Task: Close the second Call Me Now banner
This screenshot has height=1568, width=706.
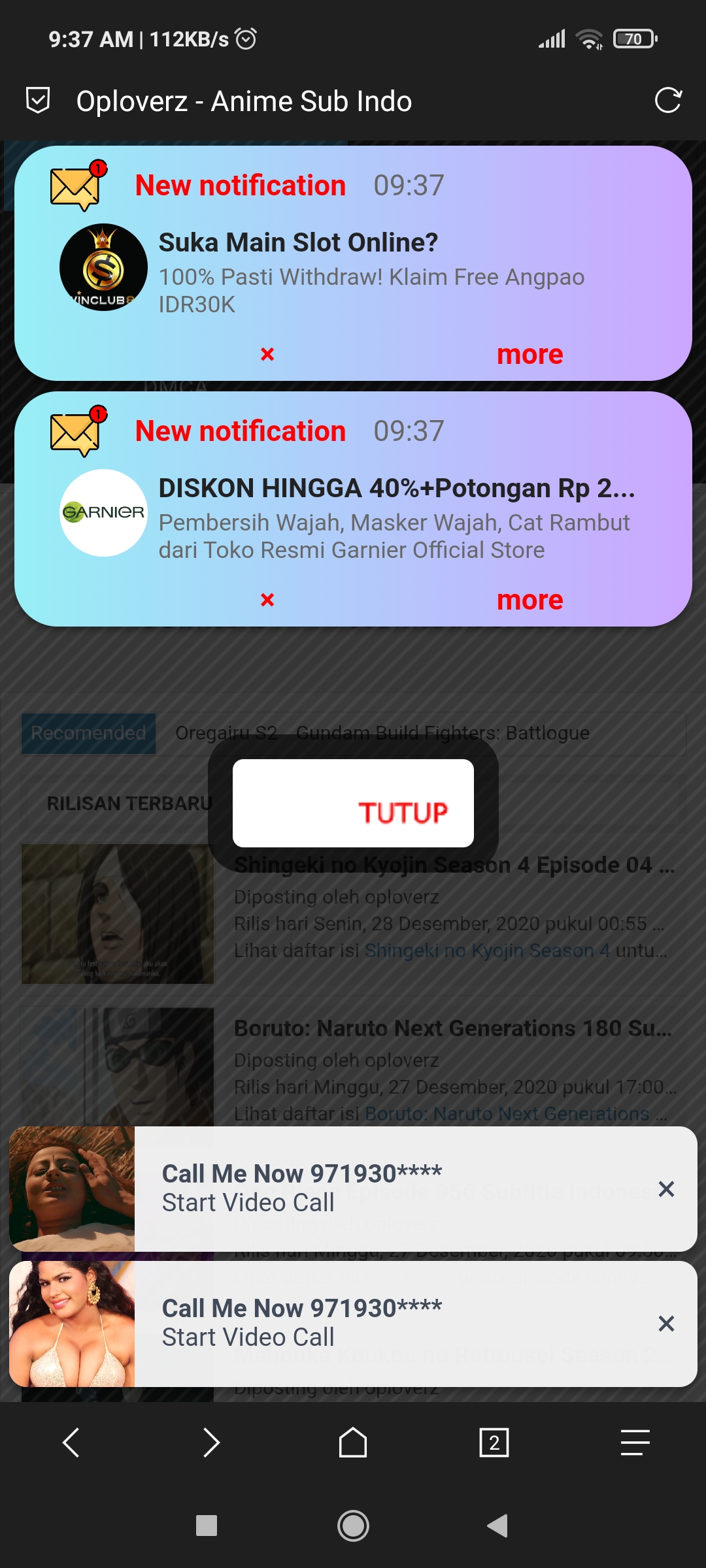Action: [x=666, y=1324]
